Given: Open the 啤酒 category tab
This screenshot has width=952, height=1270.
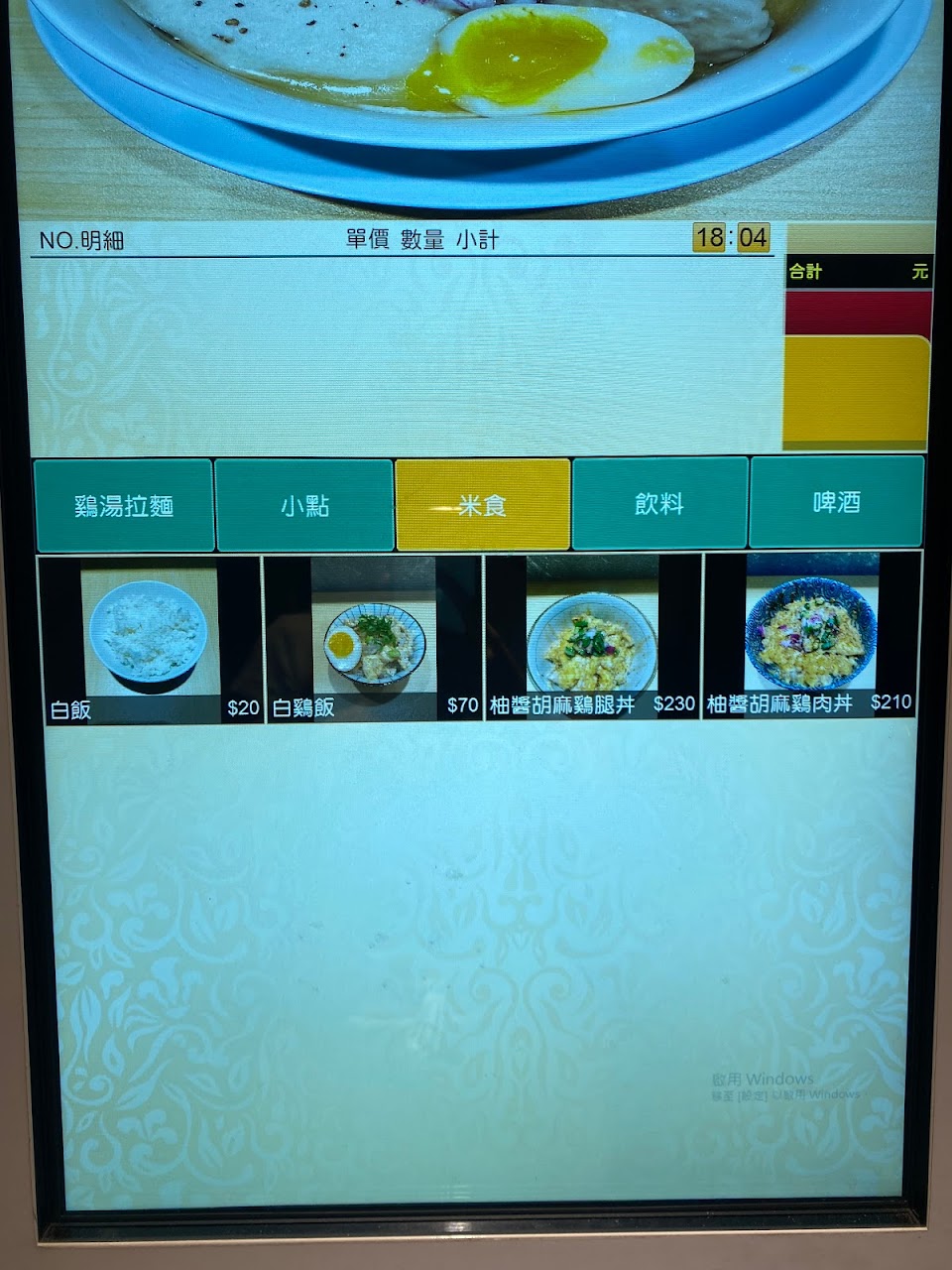Looking at the screenshot, I should [x=837, y=502].
